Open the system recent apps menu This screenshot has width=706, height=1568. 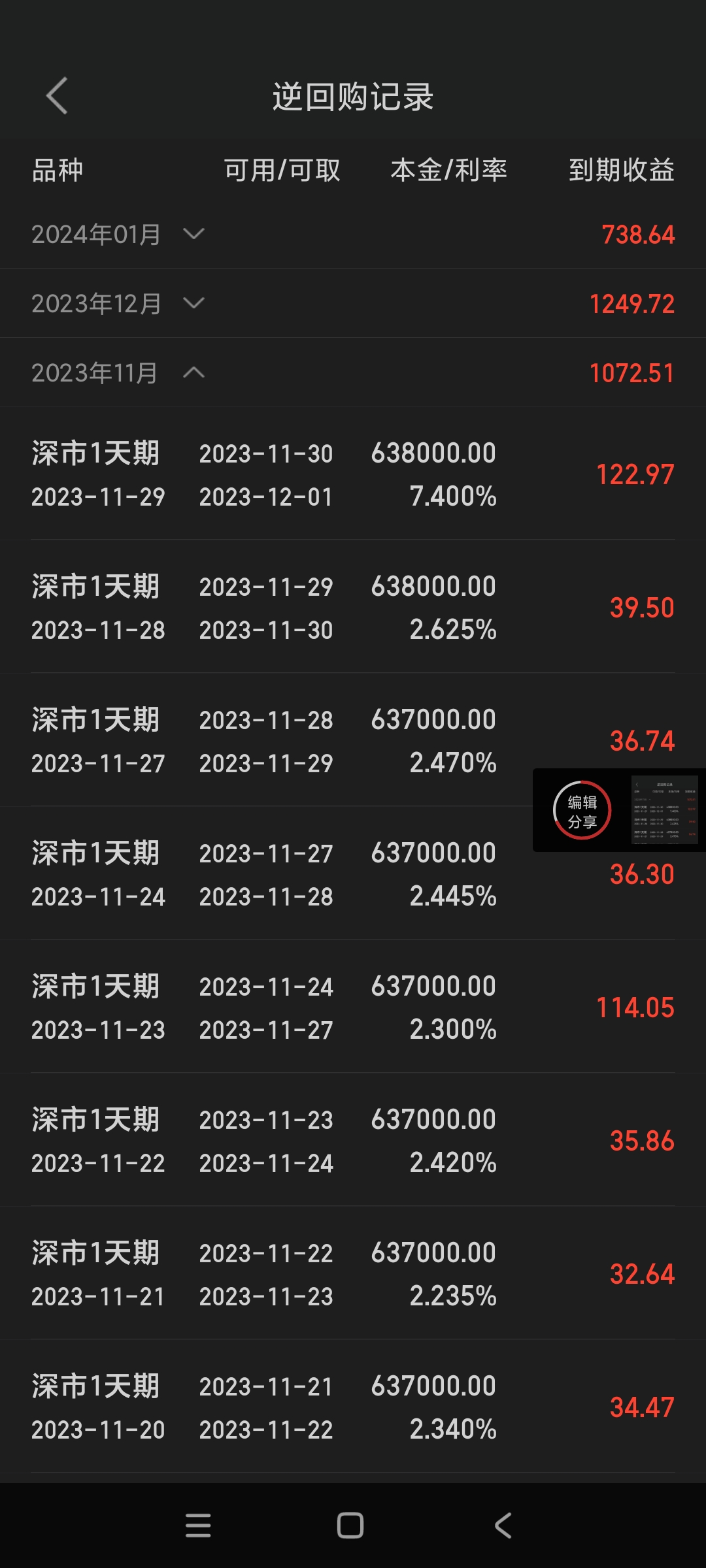(x=198, y=1526)
